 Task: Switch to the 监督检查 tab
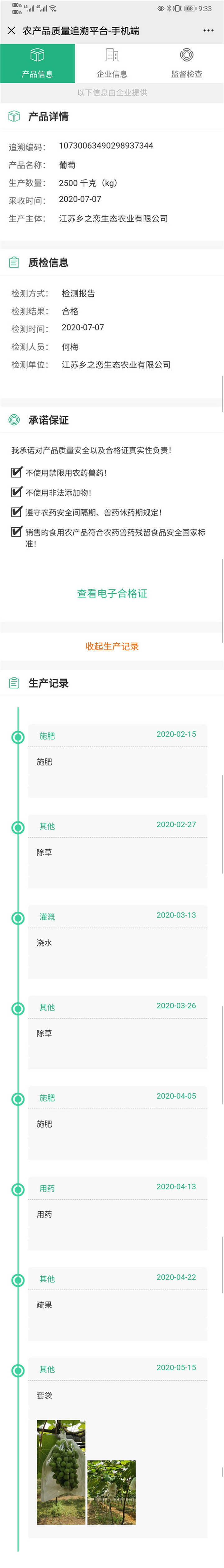pos(186,63)
